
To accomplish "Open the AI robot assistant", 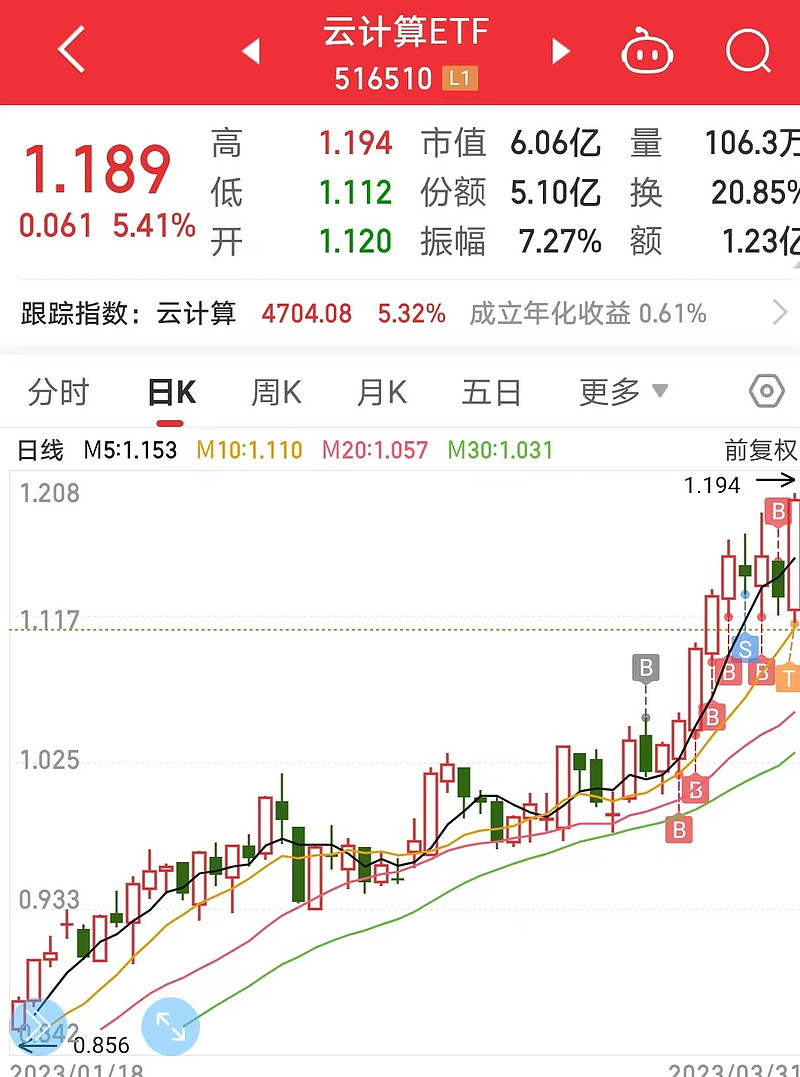I will pyautogui.click(x=646, y=50).
